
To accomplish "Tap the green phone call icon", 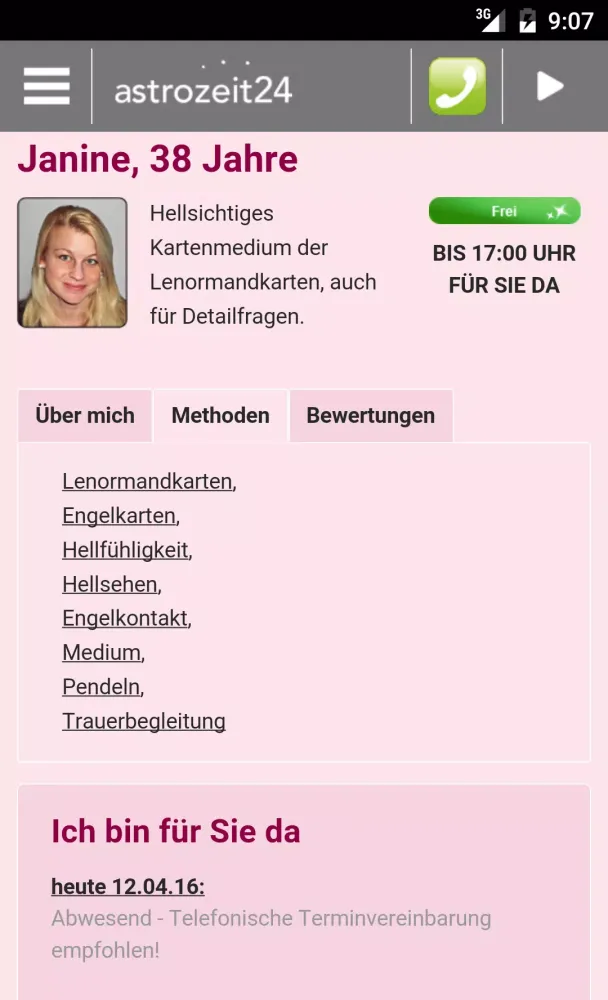I will pyautogui.click(x=457, y=86).
